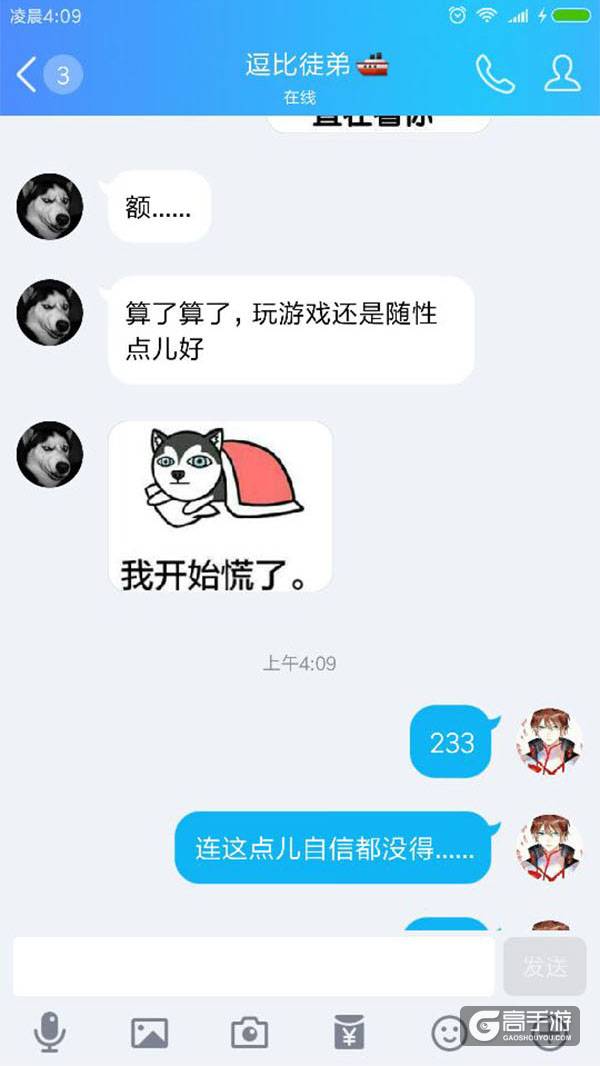Image resolution: width=600 pixels, height=1066 pixels.
Task: Tap the message input field
Action: click(x=253, y=966)
